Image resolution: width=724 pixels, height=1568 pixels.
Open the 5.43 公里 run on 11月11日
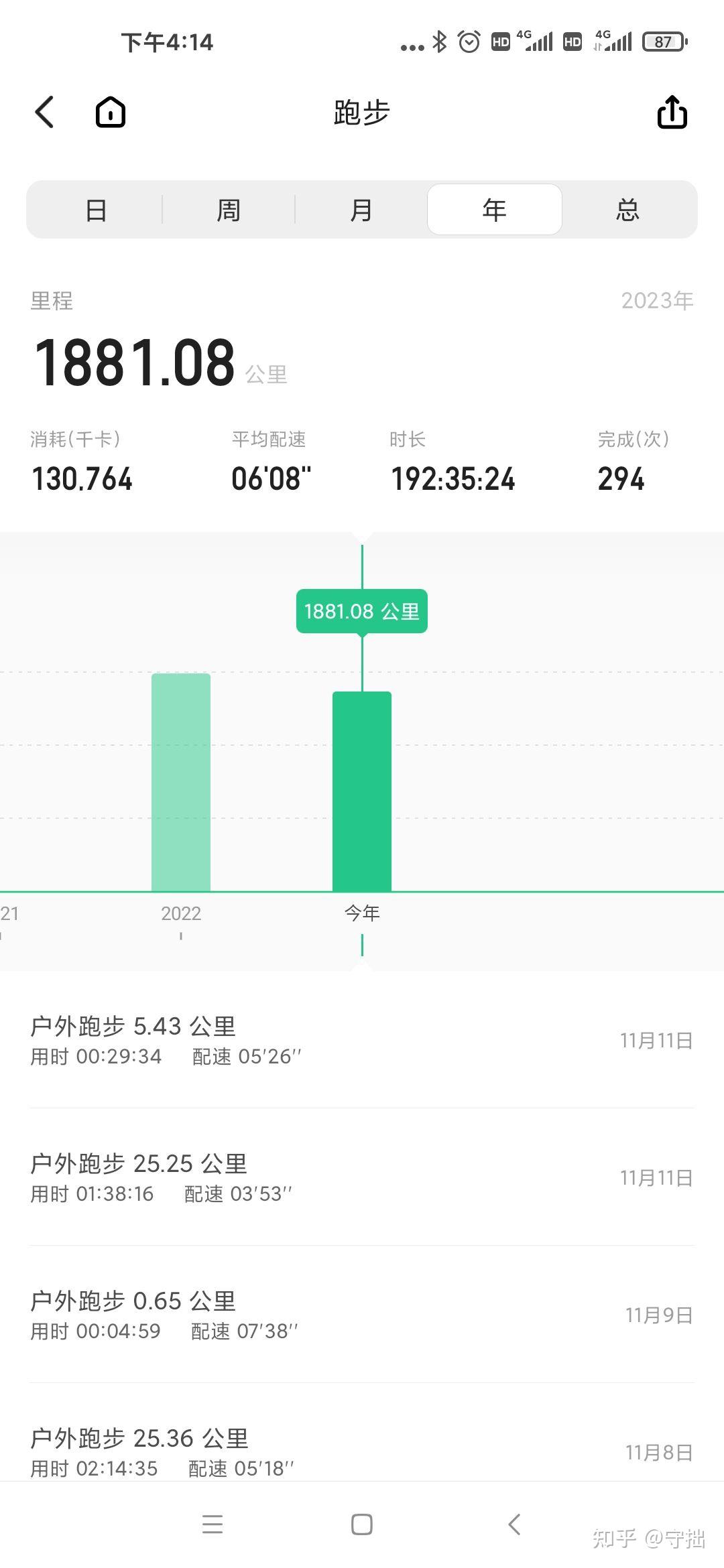(x=362, y=1040)
